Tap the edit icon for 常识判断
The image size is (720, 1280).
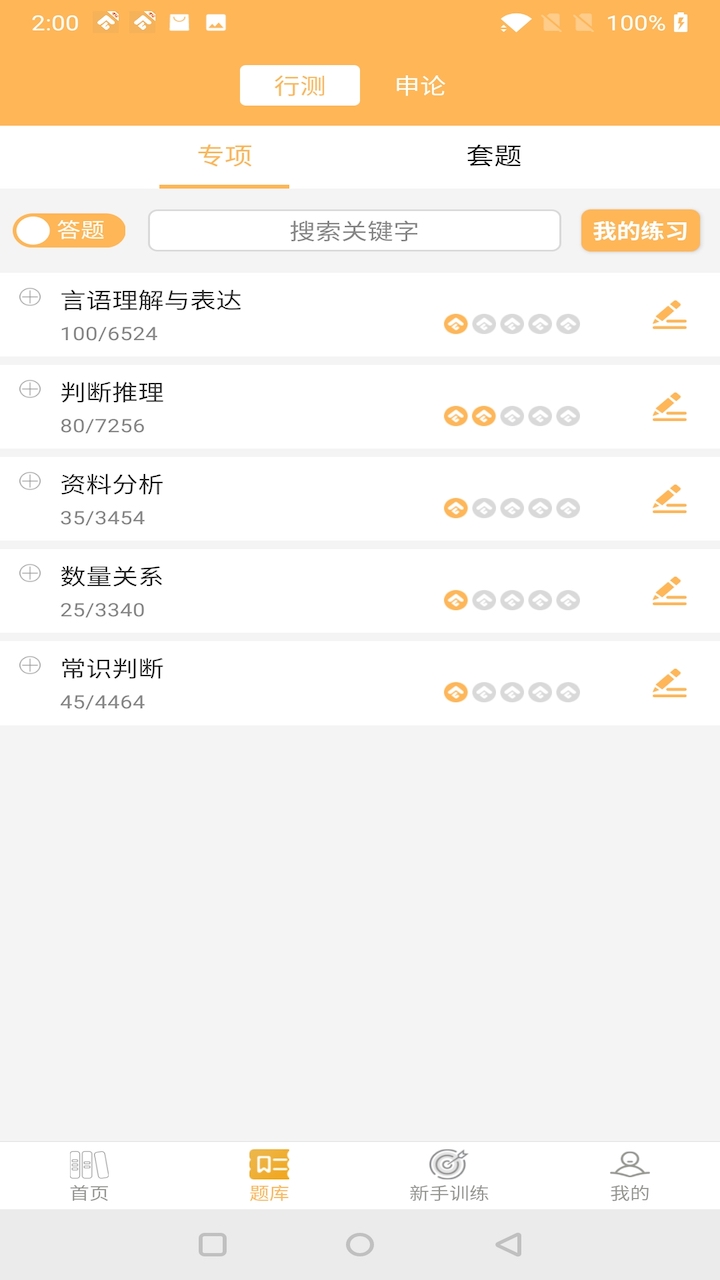[669, 683]
